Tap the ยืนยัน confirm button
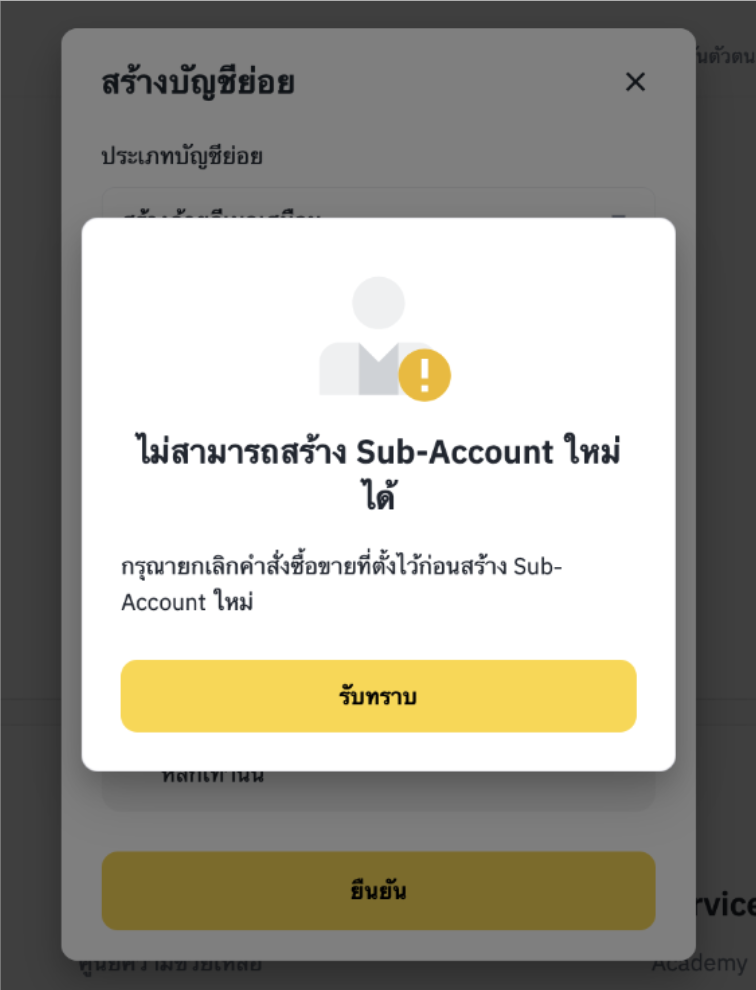756x990 pixels. click(x=378, y=890)
